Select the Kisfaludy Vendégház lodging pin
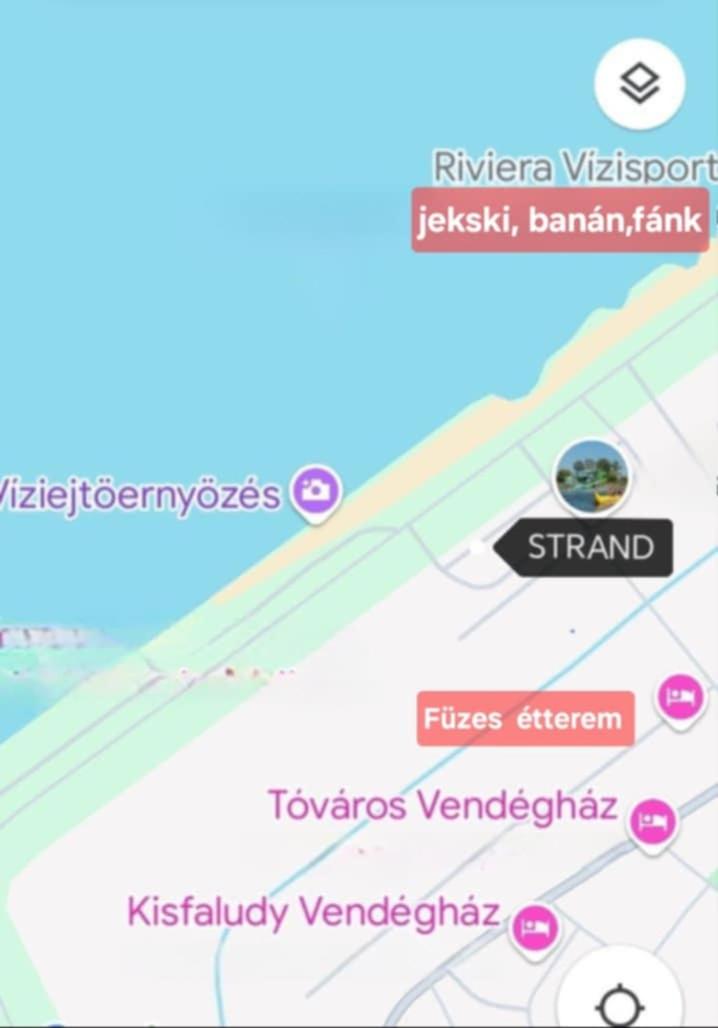Screen dimensions: 718x1028 [536, 929]
